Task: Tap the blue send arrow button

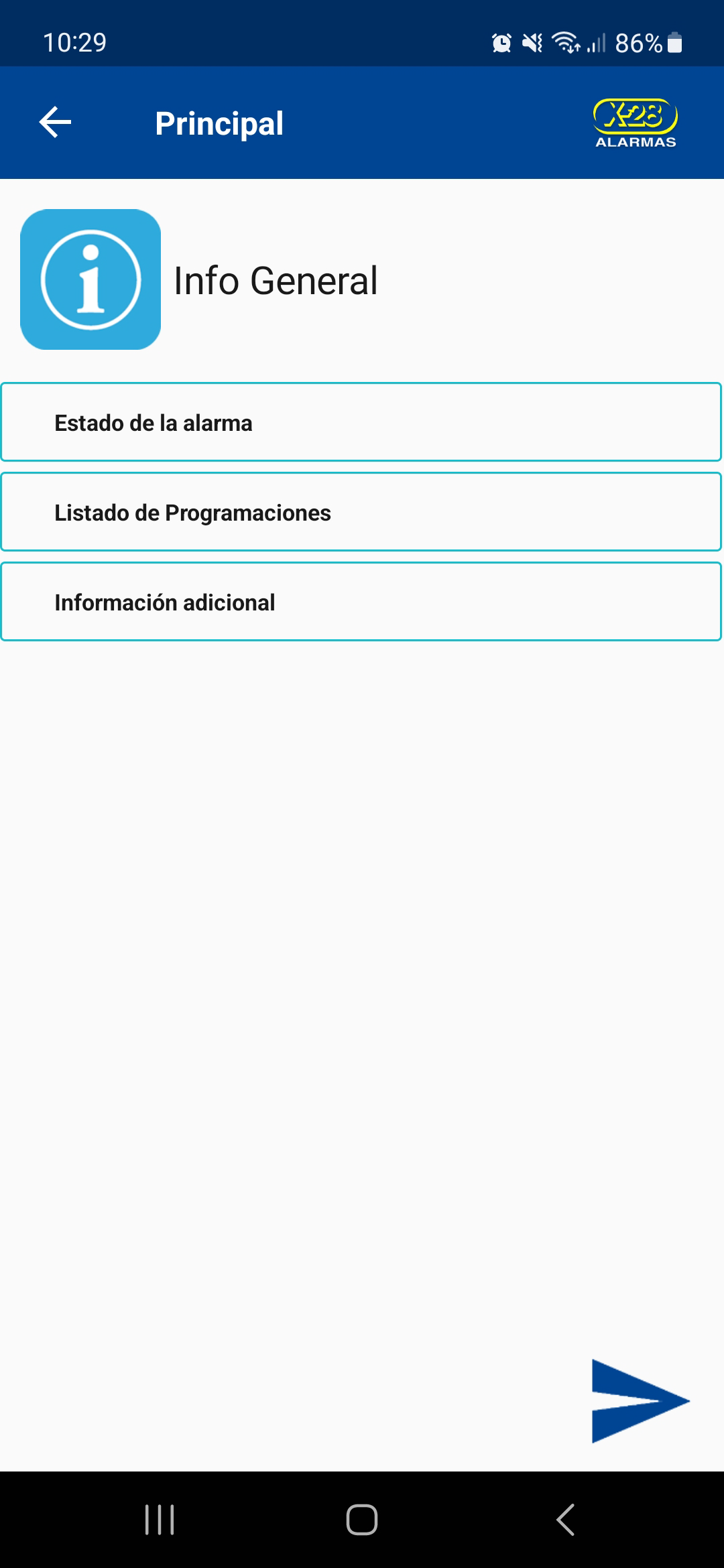Action: pyautogui.click(x=640, y=1400)
